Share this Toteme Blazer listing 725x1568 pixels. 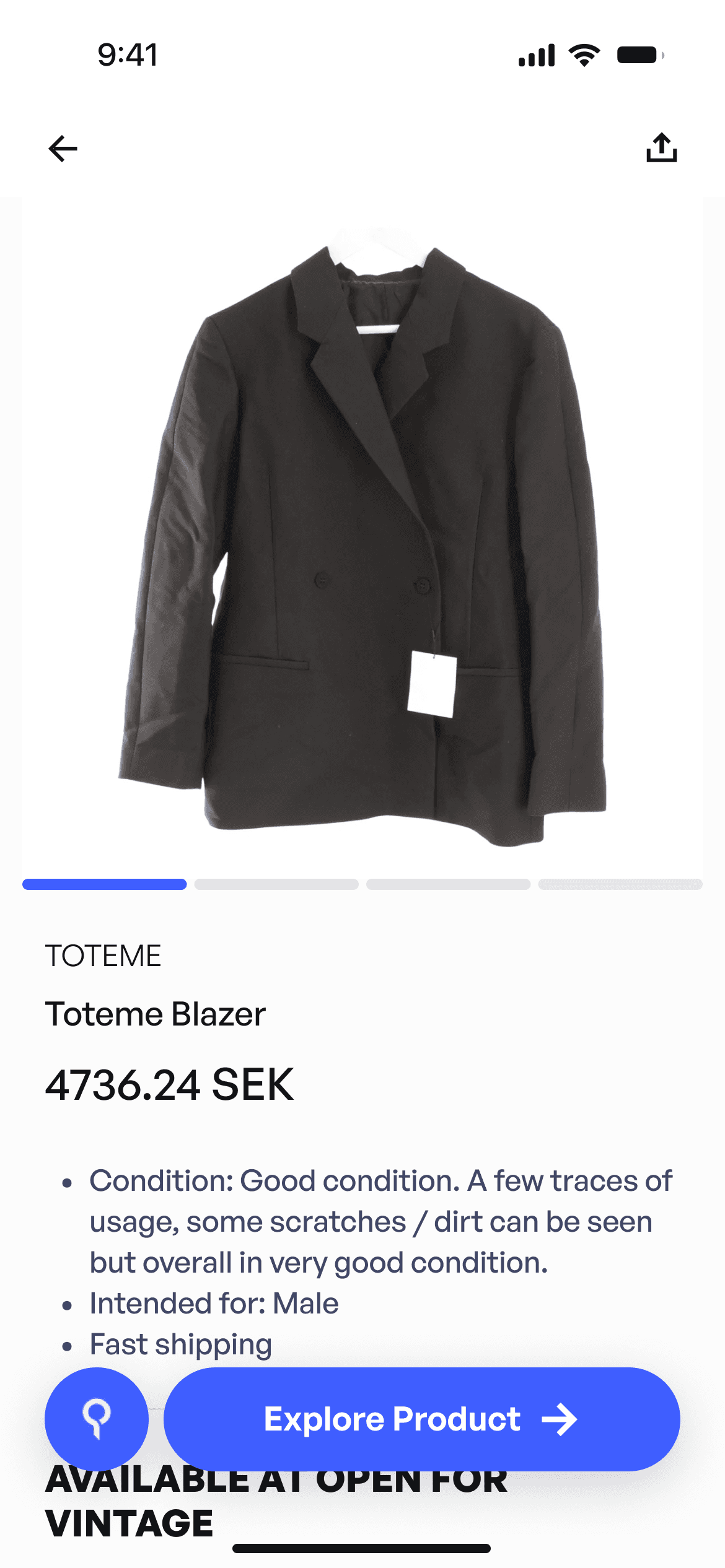661,147
